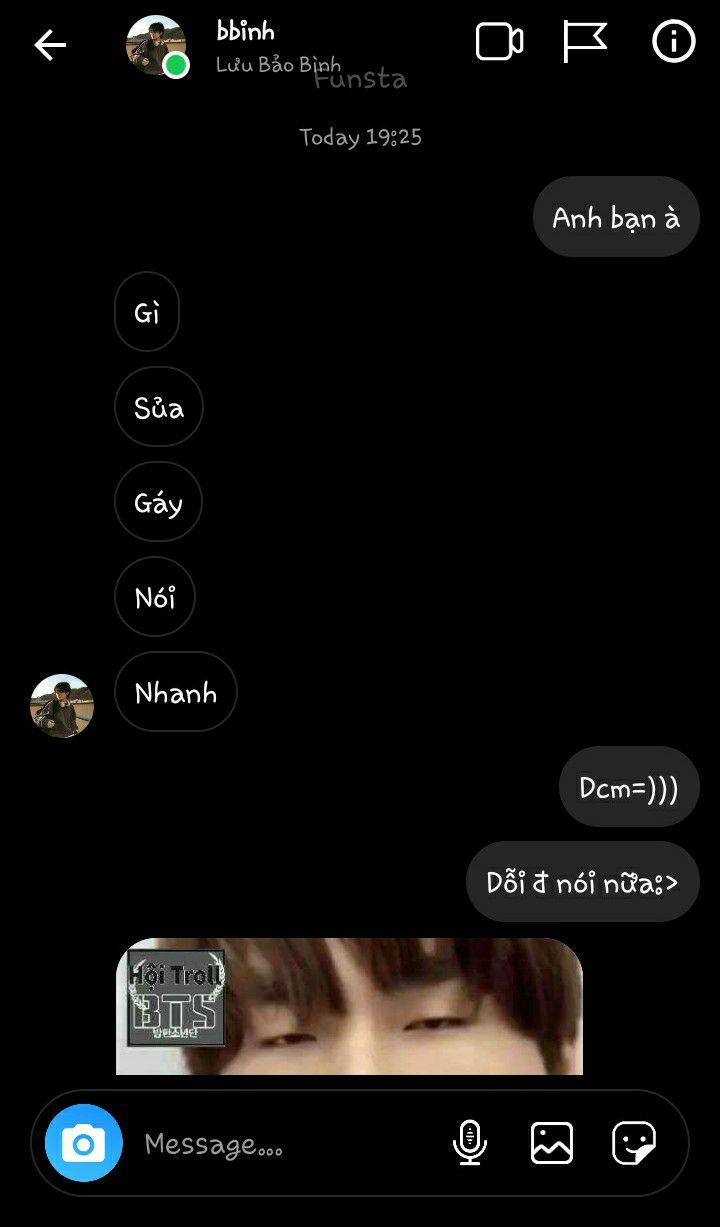
Task: Start a video call with bbinh
Action: coord(499,42)
